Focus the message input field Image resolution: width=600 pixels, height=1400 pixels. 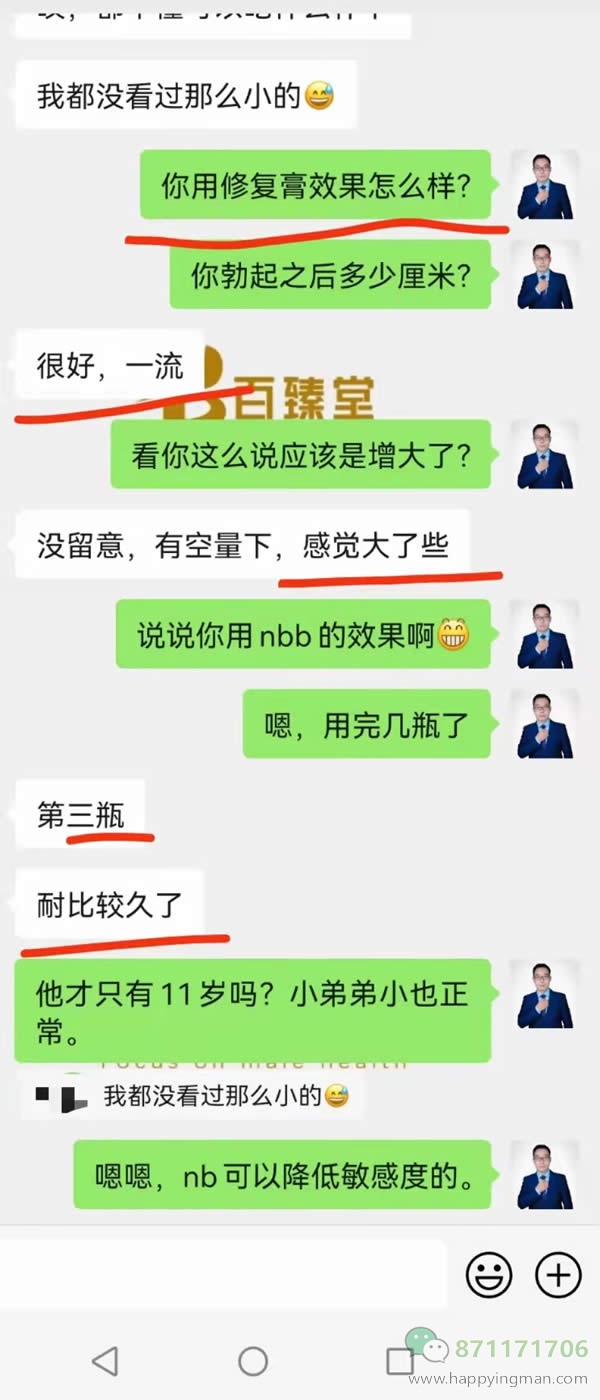(x=225, y=1275)
